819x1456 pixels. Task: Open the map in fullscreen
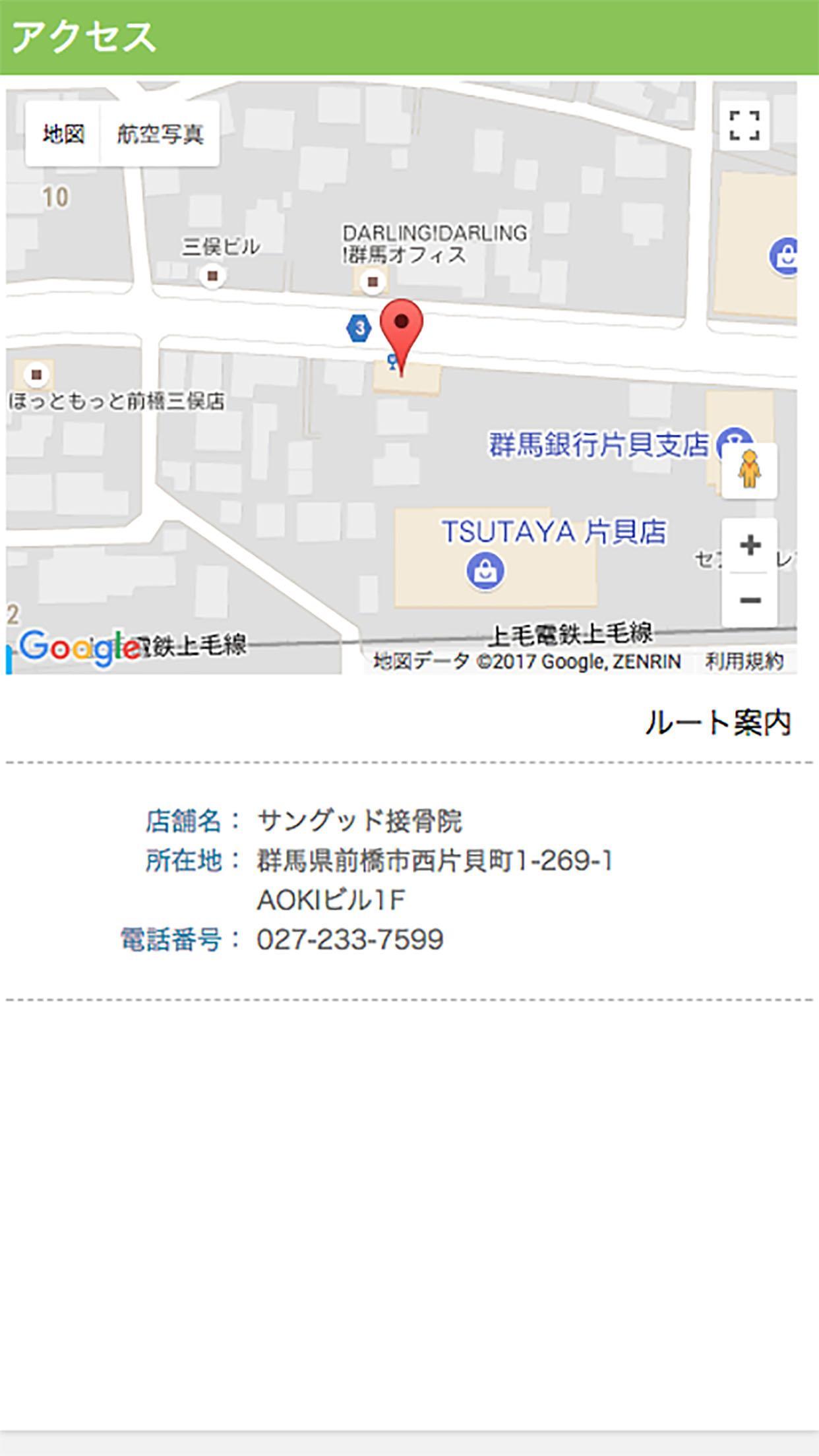pyautogui.click(x=744, y=125)
